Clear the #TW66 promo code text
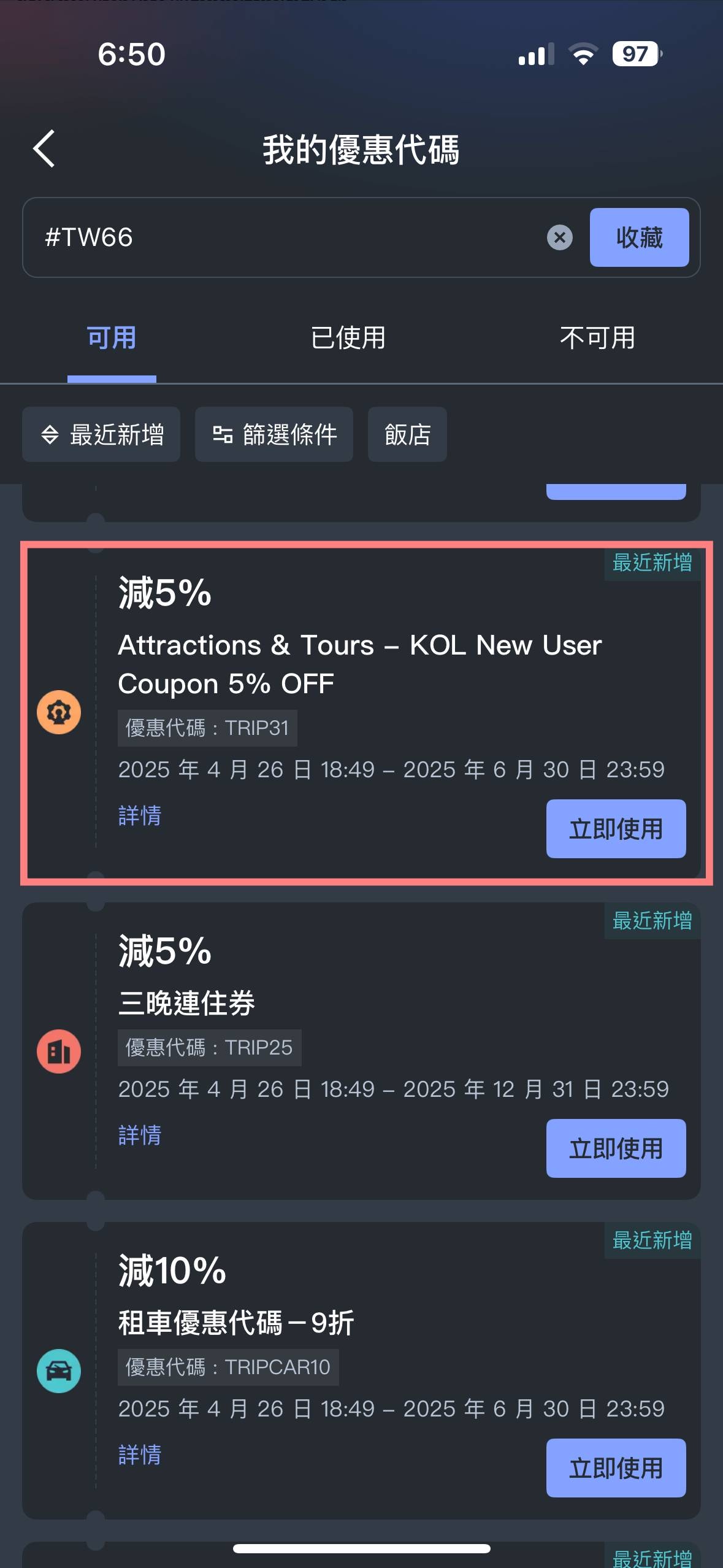The height and width of the screenshot is (1568, 723). tap(559, 237)
